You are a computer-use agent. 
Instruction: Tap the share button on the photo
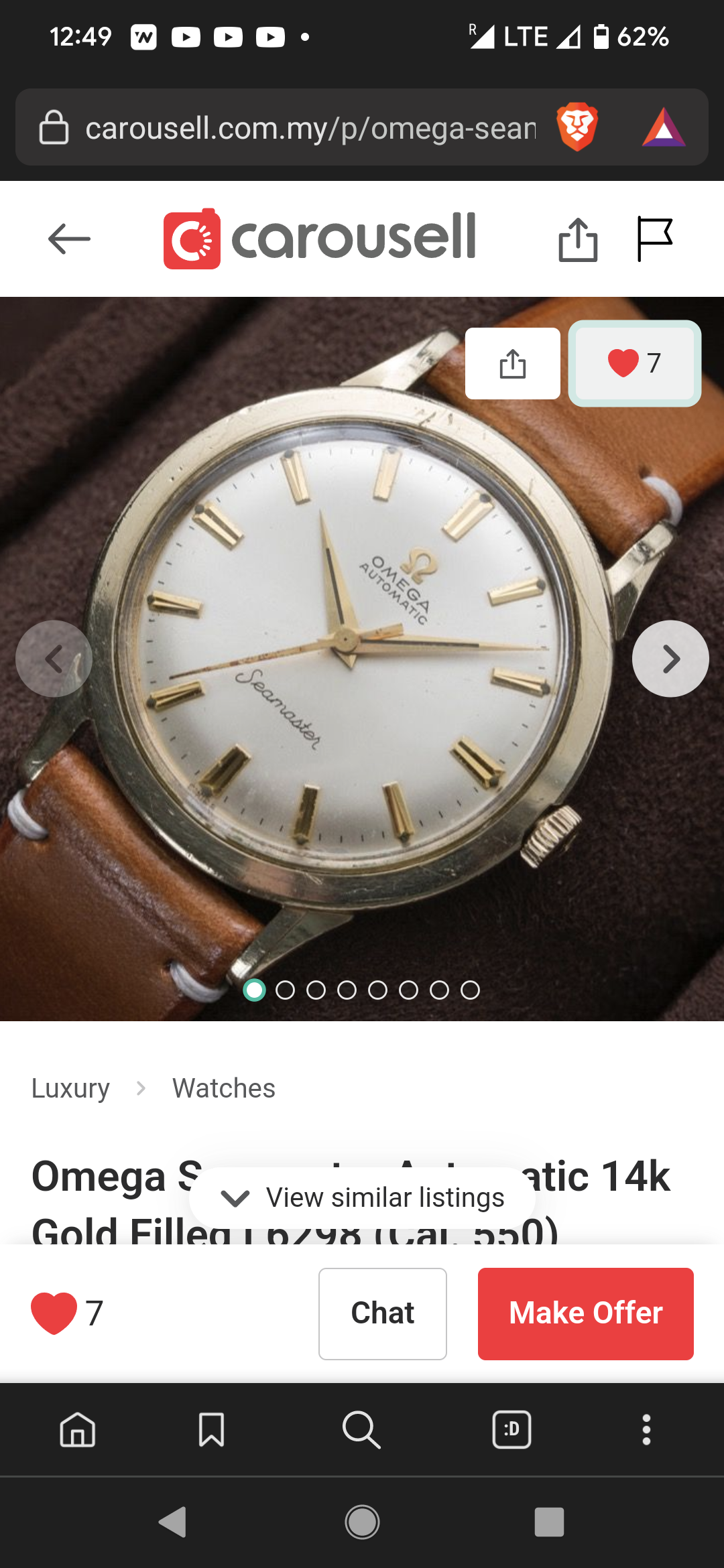tap(513, 363)
